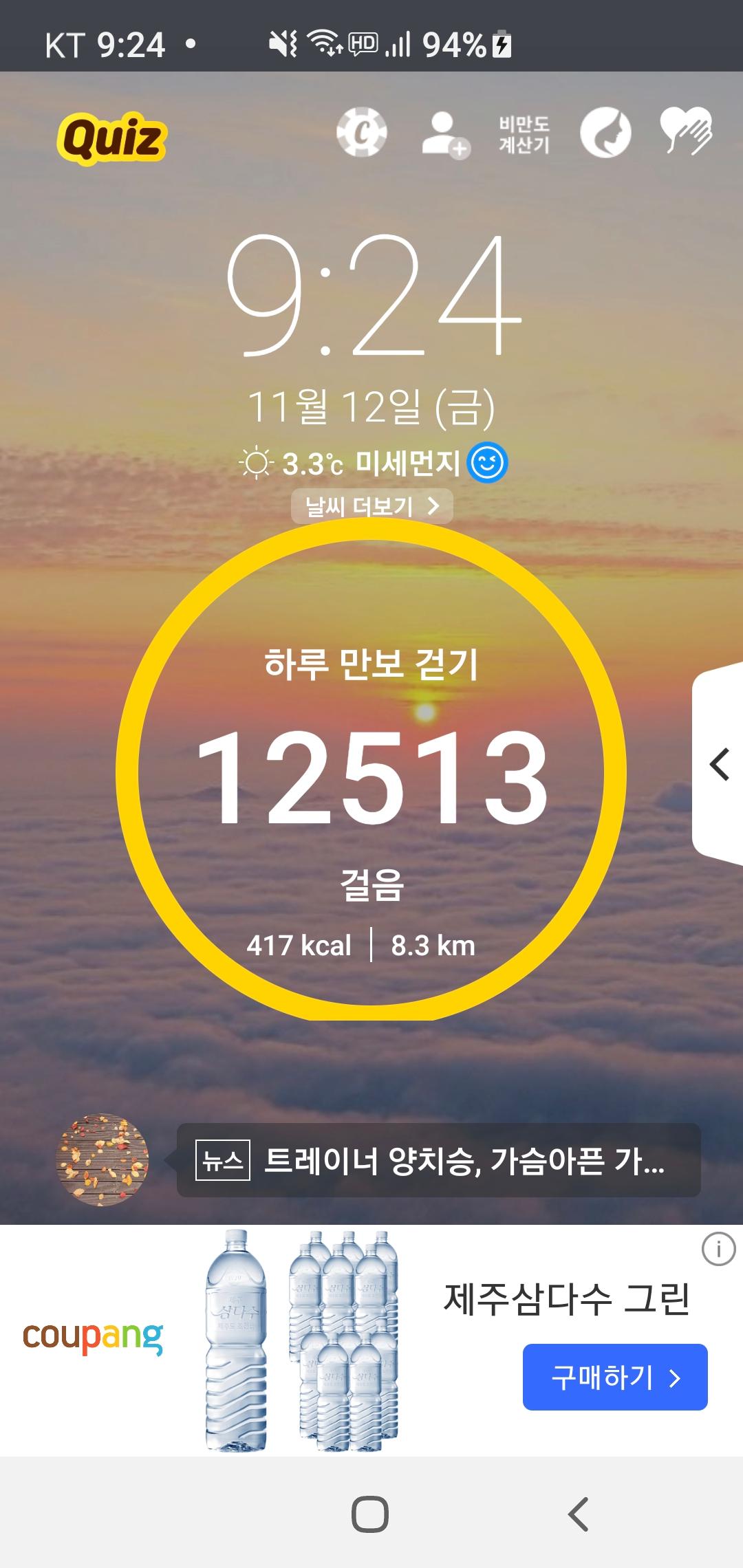
Task: Tap the autumn leaves round thumbnail
Action: point(103,1159)
